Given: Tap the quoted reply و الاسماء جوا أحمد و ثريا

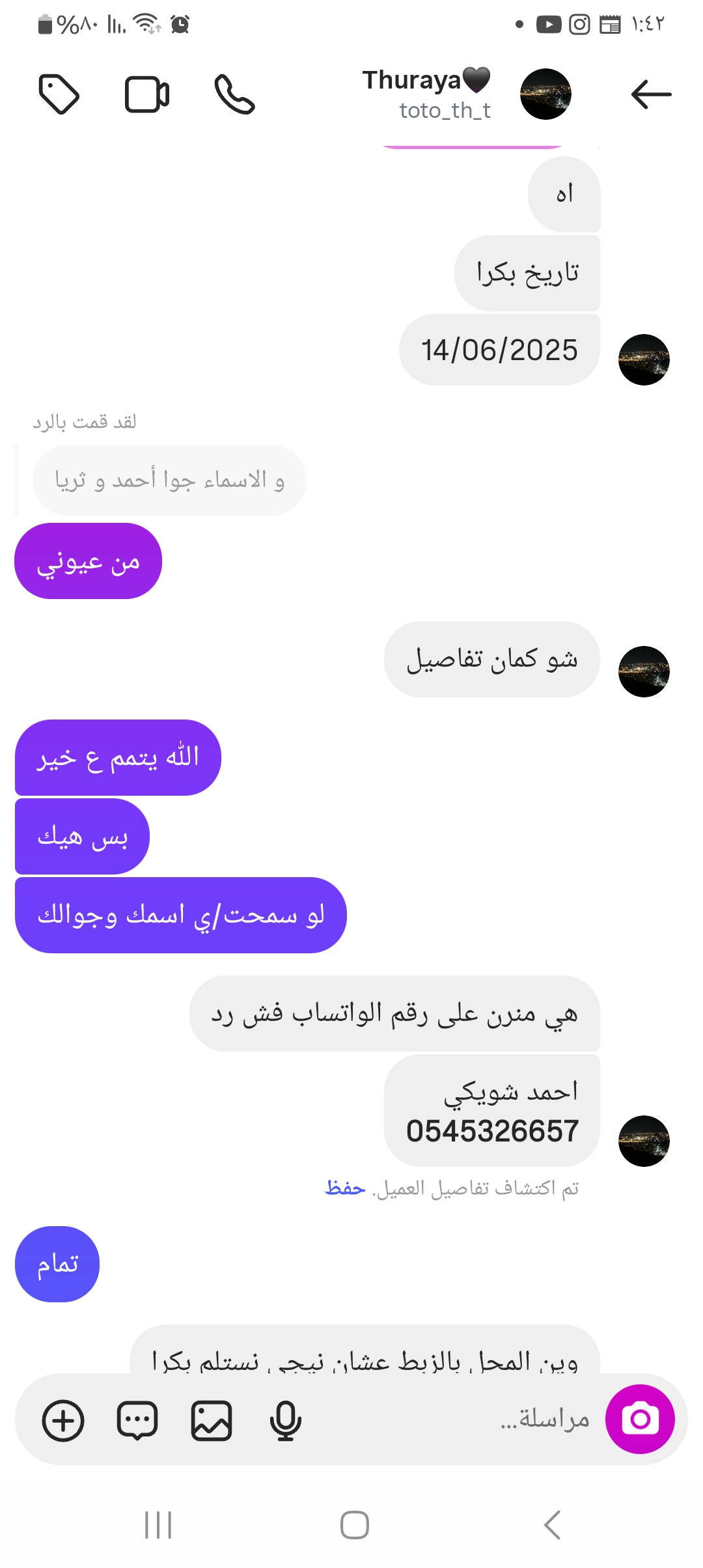Looking at the screenshot, I should click(x=169, y=481).
